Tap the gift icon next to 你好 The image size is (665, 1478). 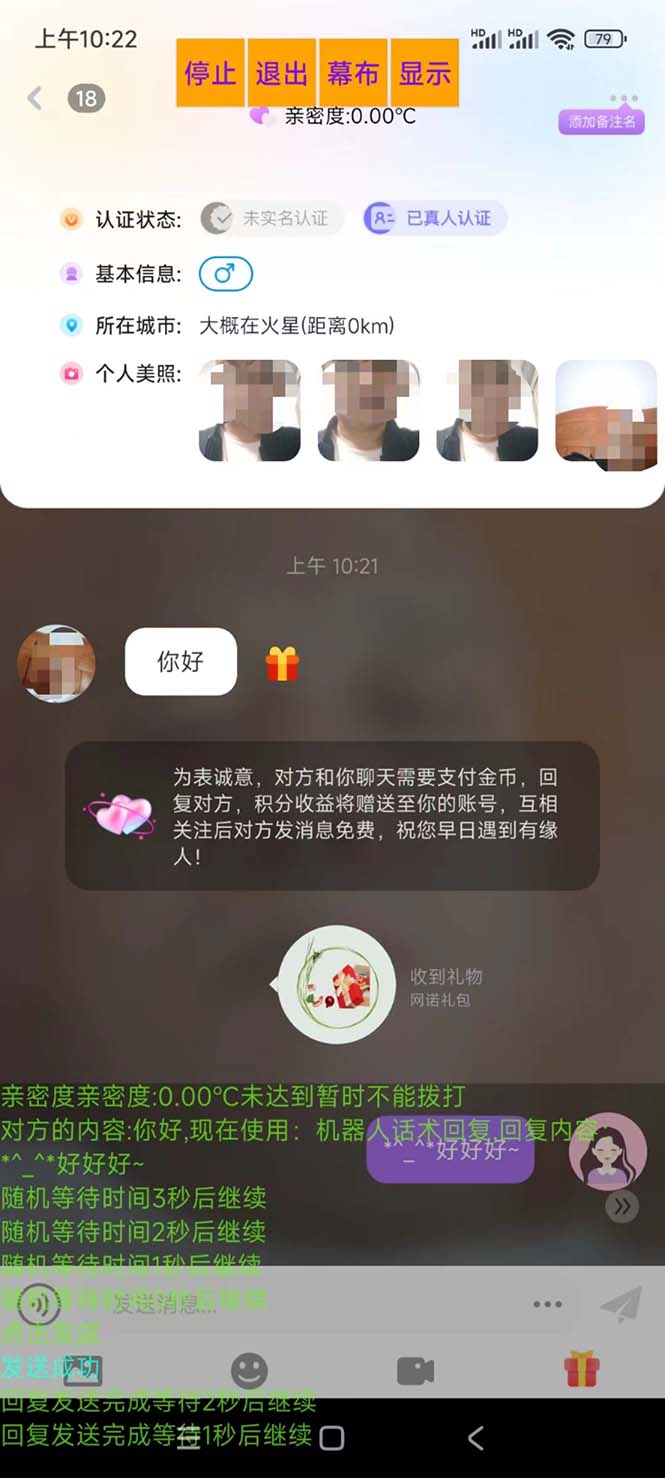(x=282, y=663)
